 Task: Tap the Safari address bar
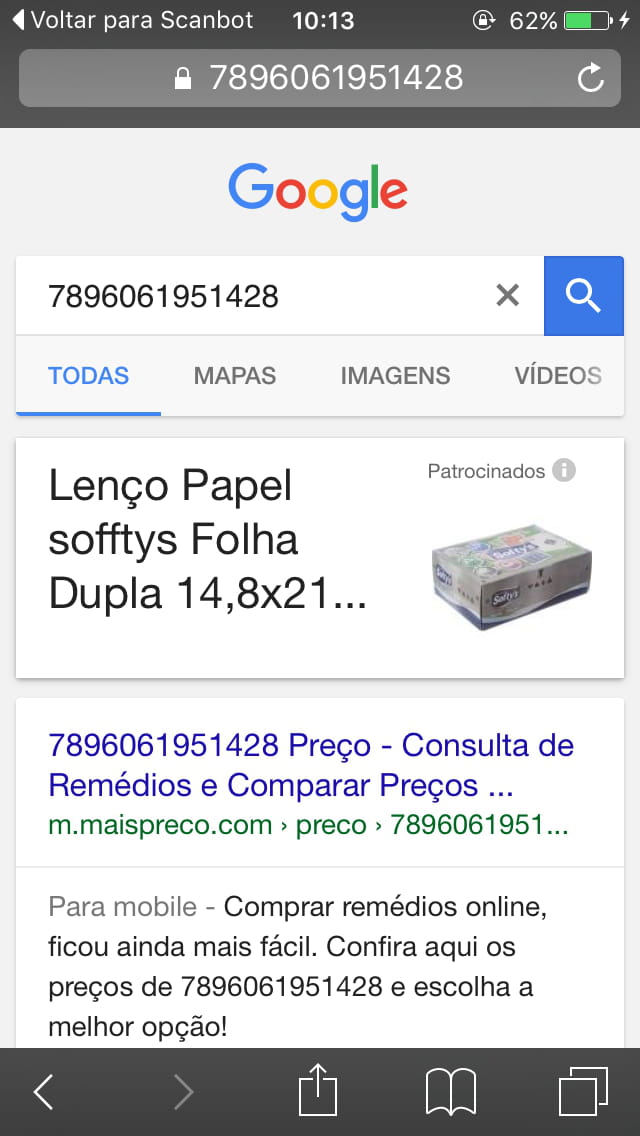(x=320, y=78)
